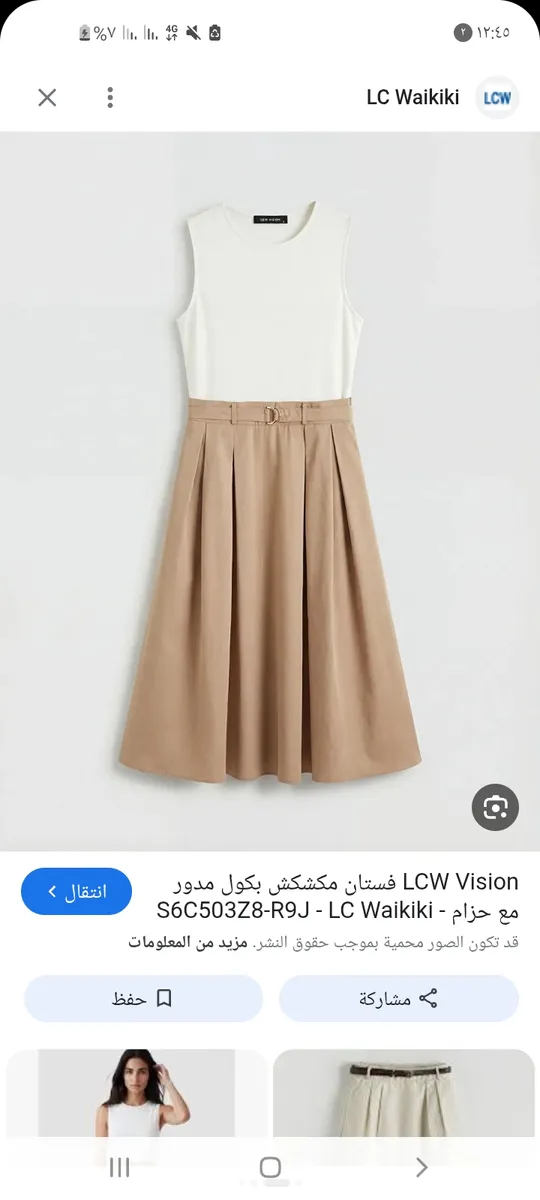Tap the مشاركة share button

(x=399, y=998)
